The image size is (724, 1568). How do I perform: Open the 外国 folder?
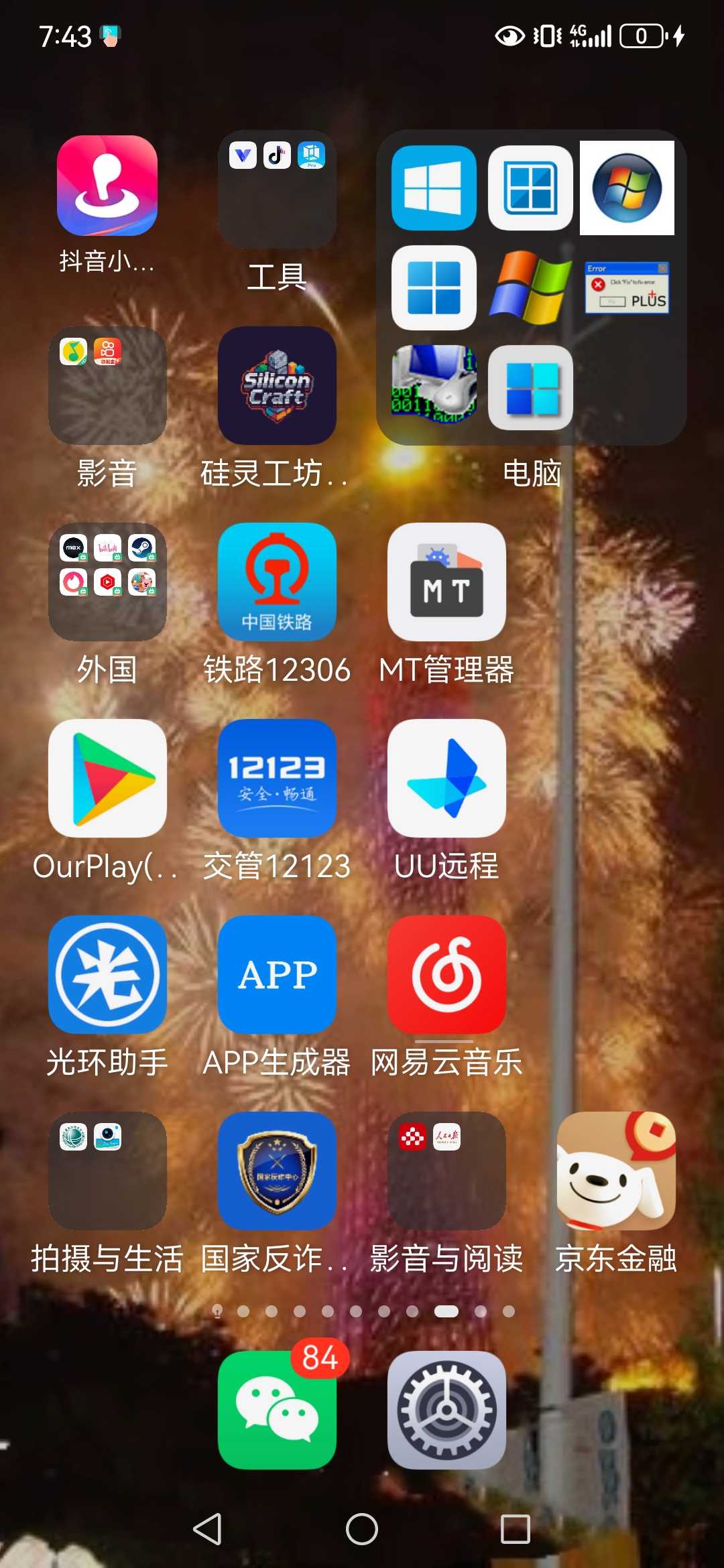click(x=107, y=581)
